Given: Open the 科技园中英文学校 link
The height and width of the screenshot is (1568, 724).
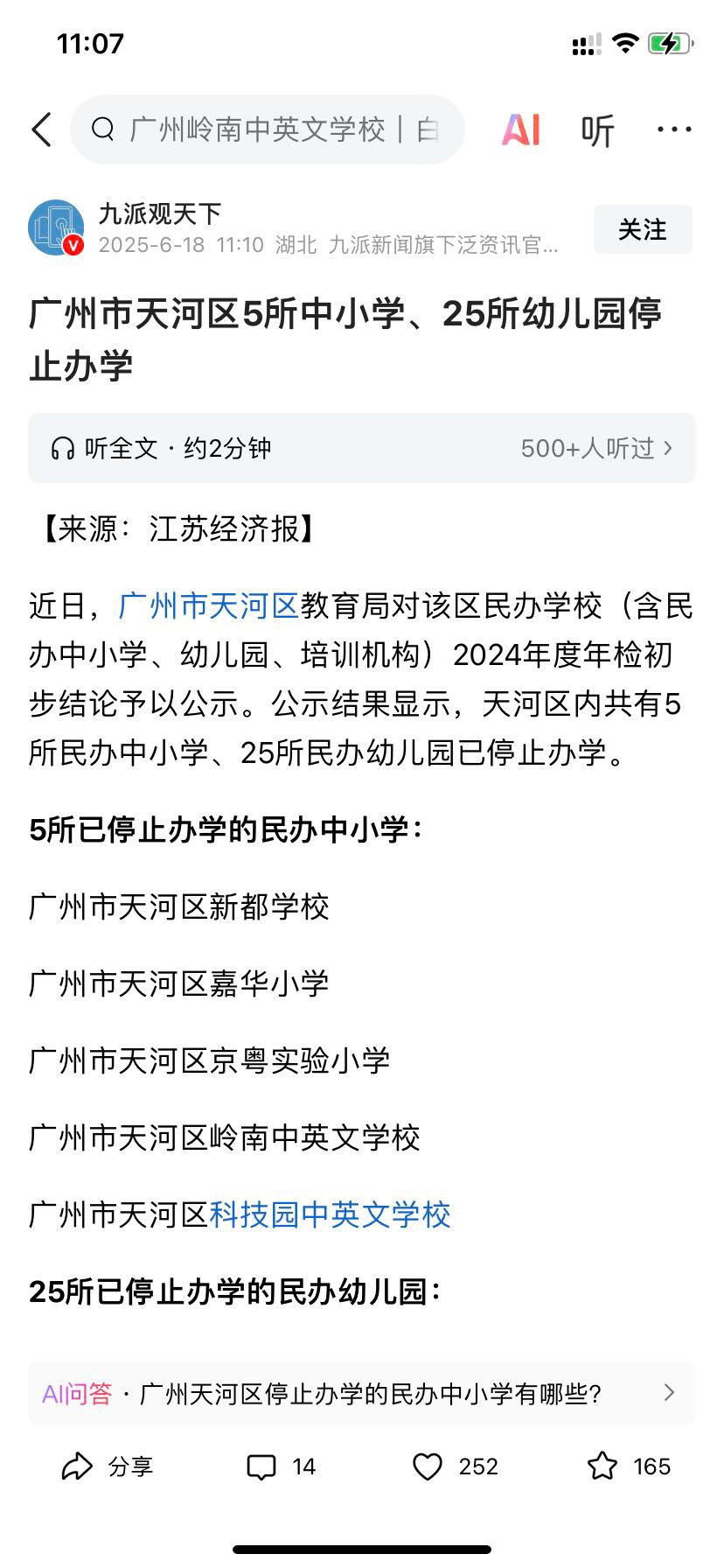Looking at the screenshot, I should [x=330, y=1214].
